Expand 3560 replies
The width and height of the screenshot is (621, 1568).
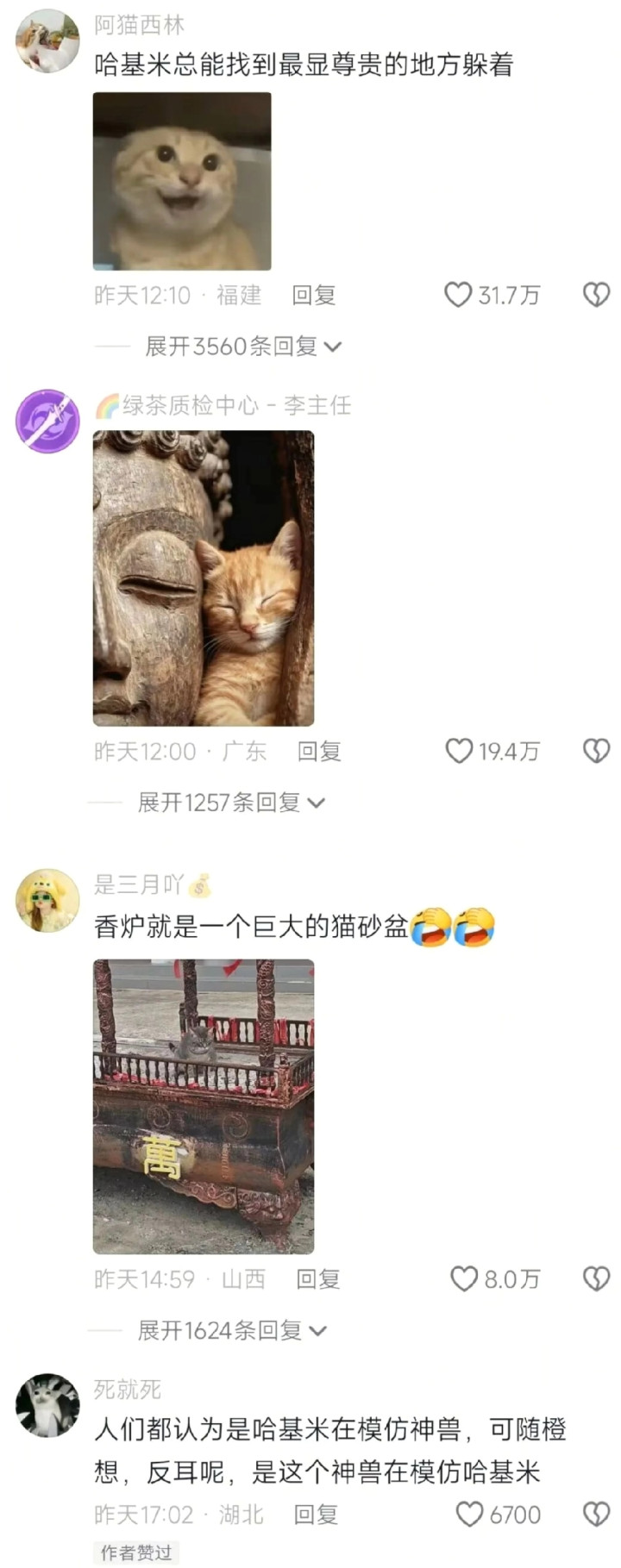(242, 347)
